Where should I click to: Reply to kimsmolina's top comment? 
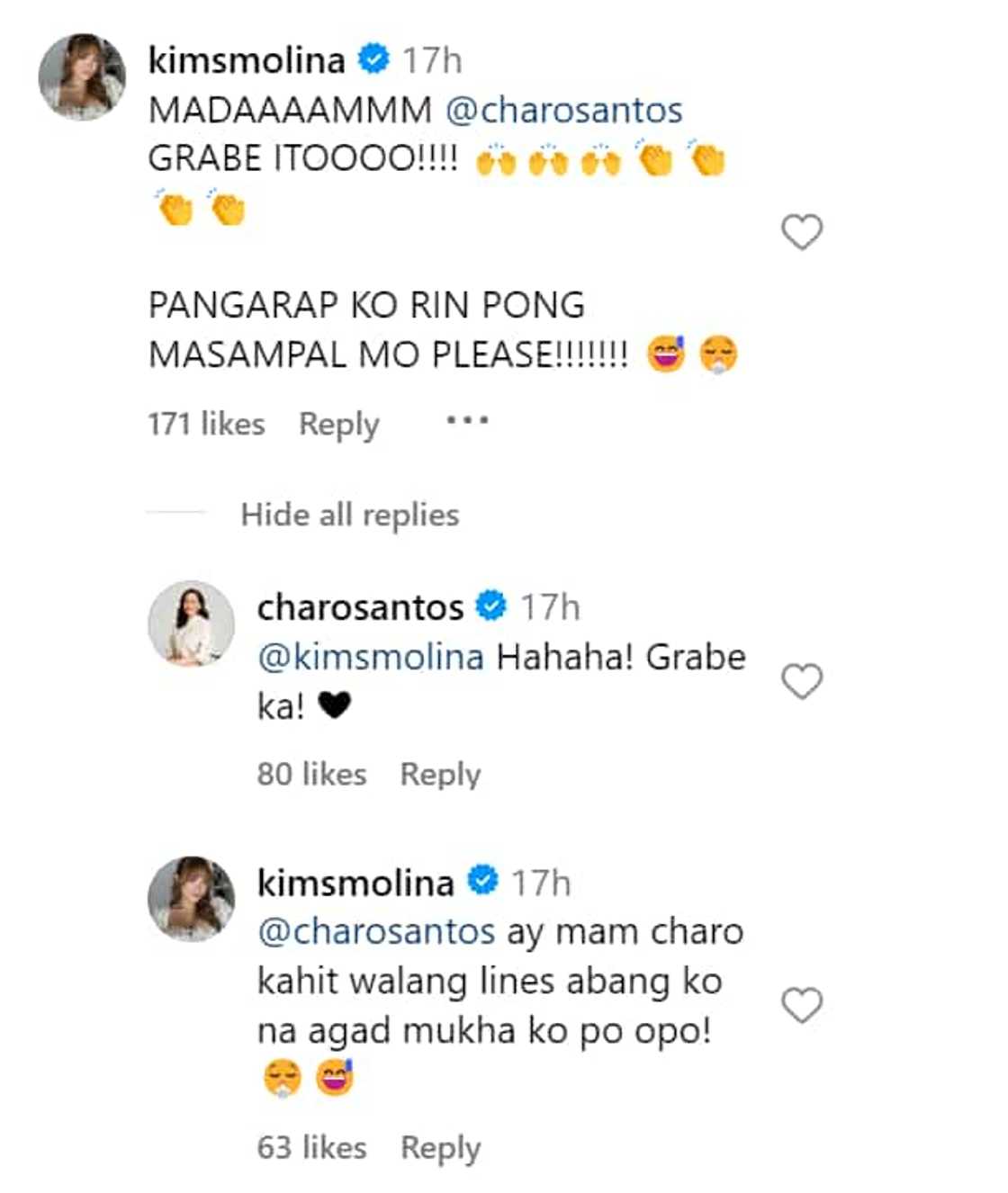click(340, 423)
